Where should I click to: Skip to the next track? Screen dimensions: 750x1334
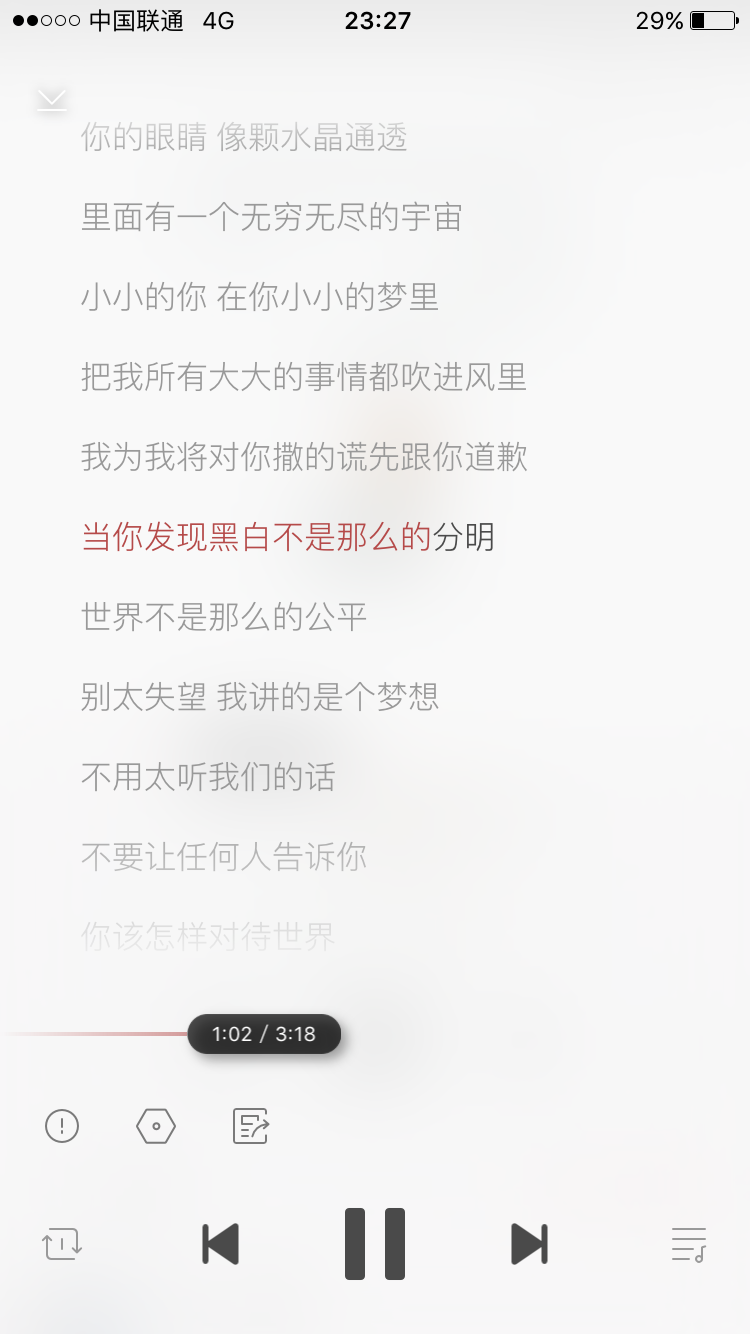click(529, 1244)
